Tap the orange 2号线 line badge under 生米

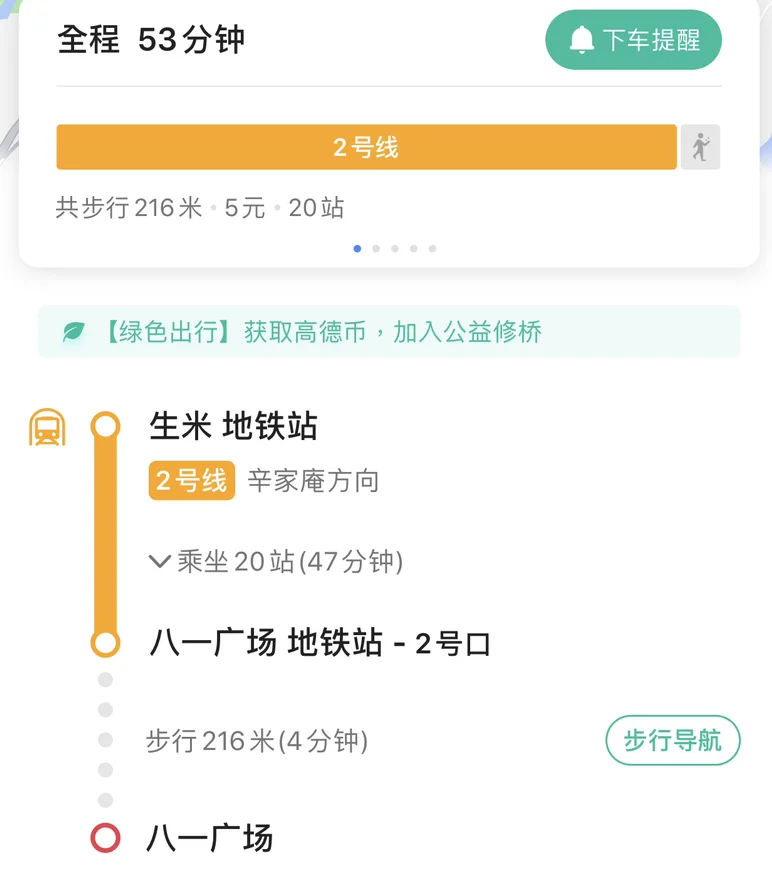tap(191, 481)
